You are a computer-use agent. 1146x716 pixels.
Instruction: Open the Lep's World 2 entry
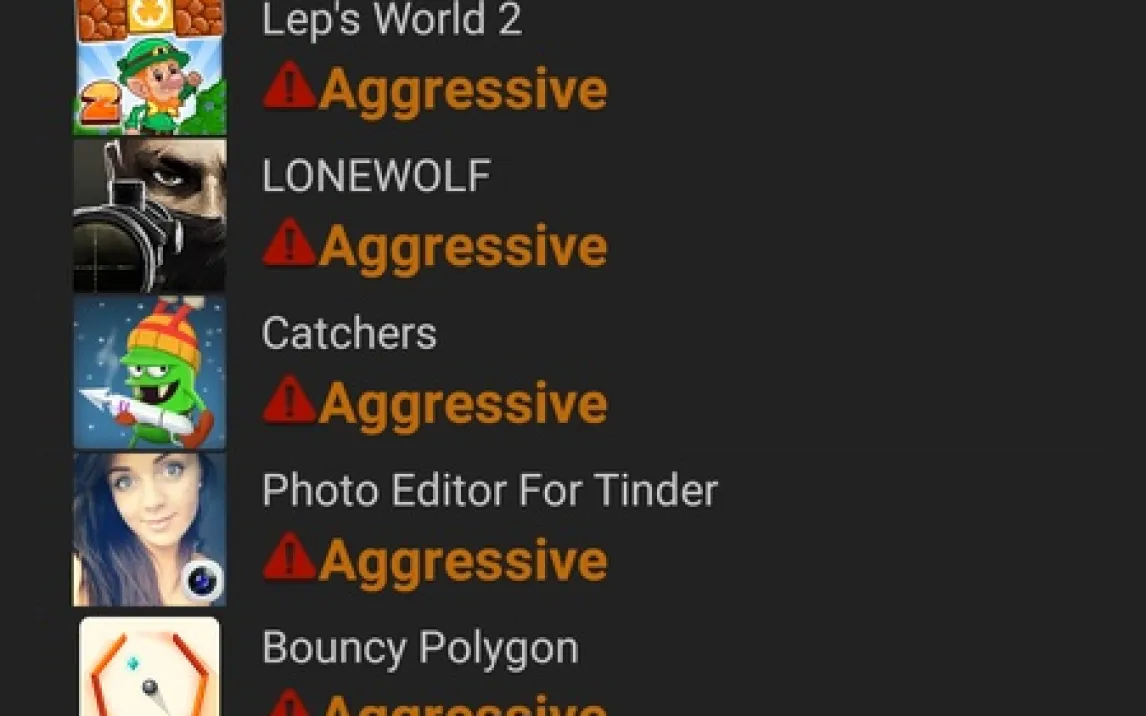[x=391, y=22]
